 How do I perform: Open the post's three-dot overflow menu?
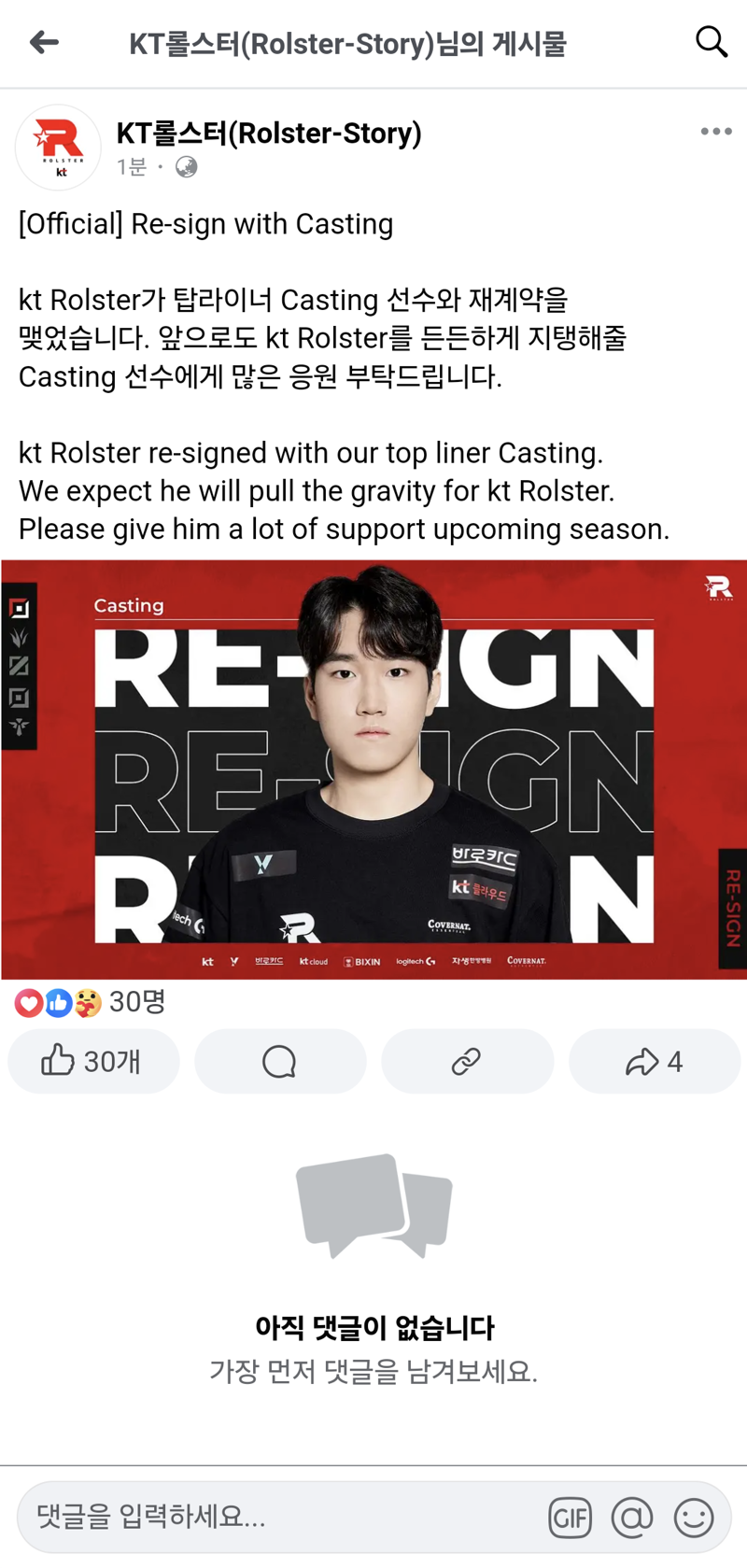coord(716,132)
